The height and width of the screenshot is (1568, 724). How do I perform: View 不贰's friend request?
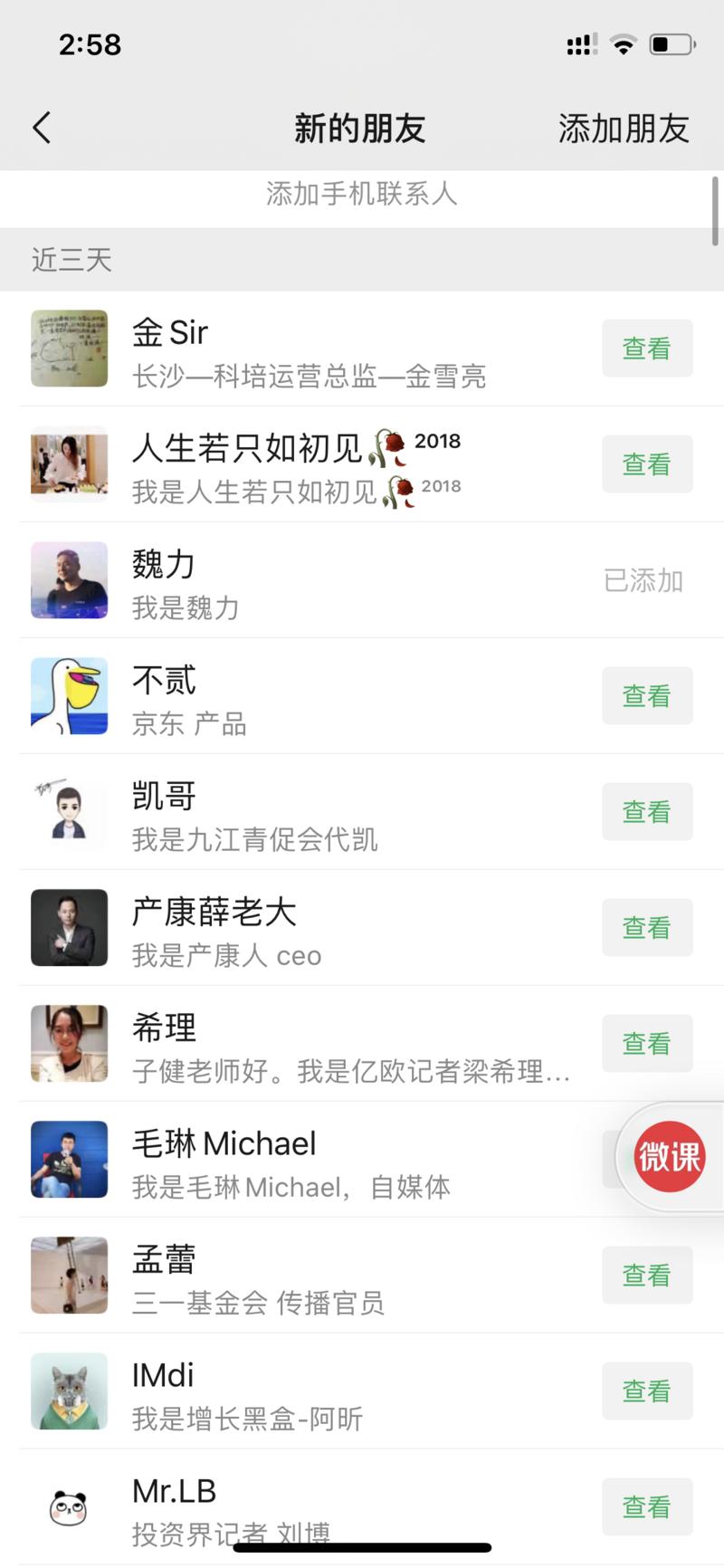click(x=646, y=696)
